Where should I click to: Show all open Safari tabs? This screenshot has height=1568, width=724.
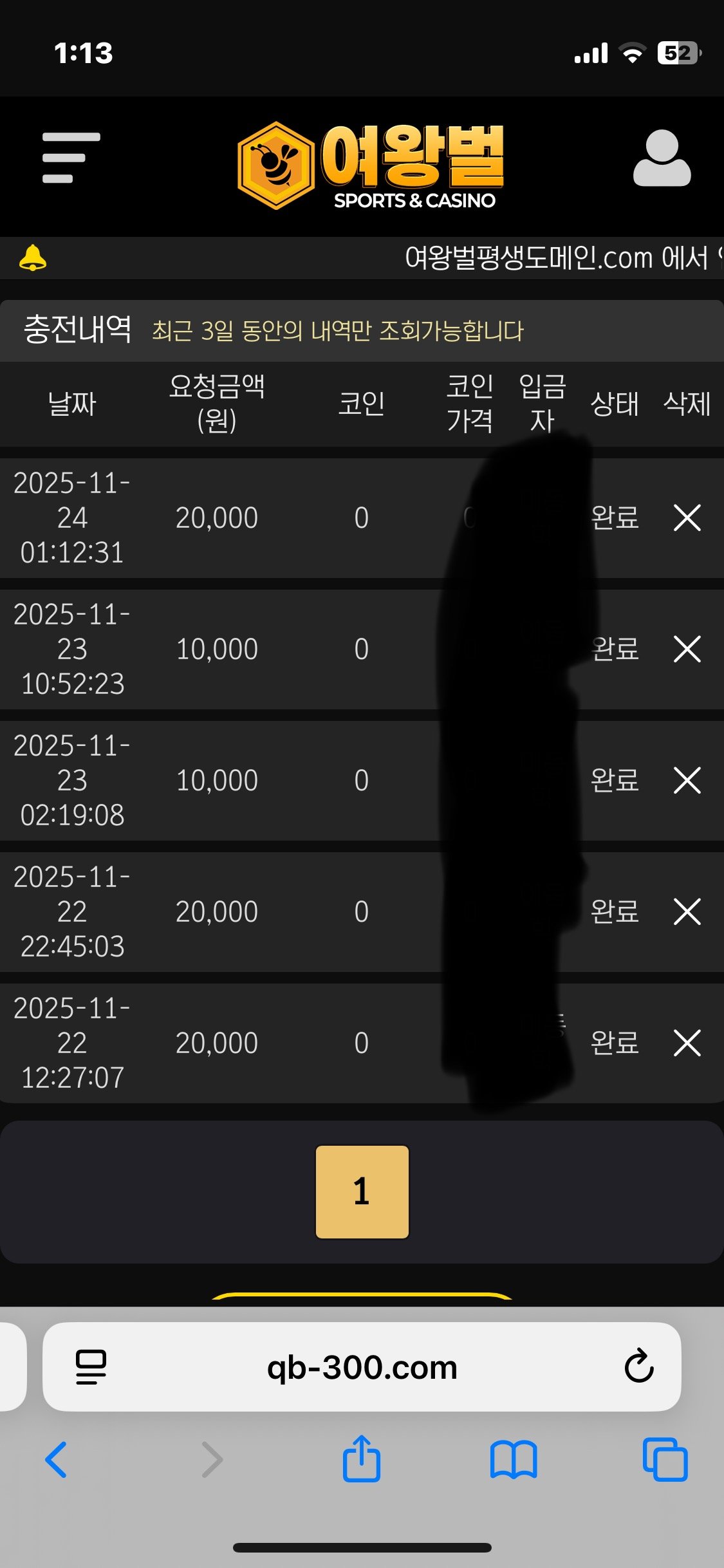point(665,1459)
